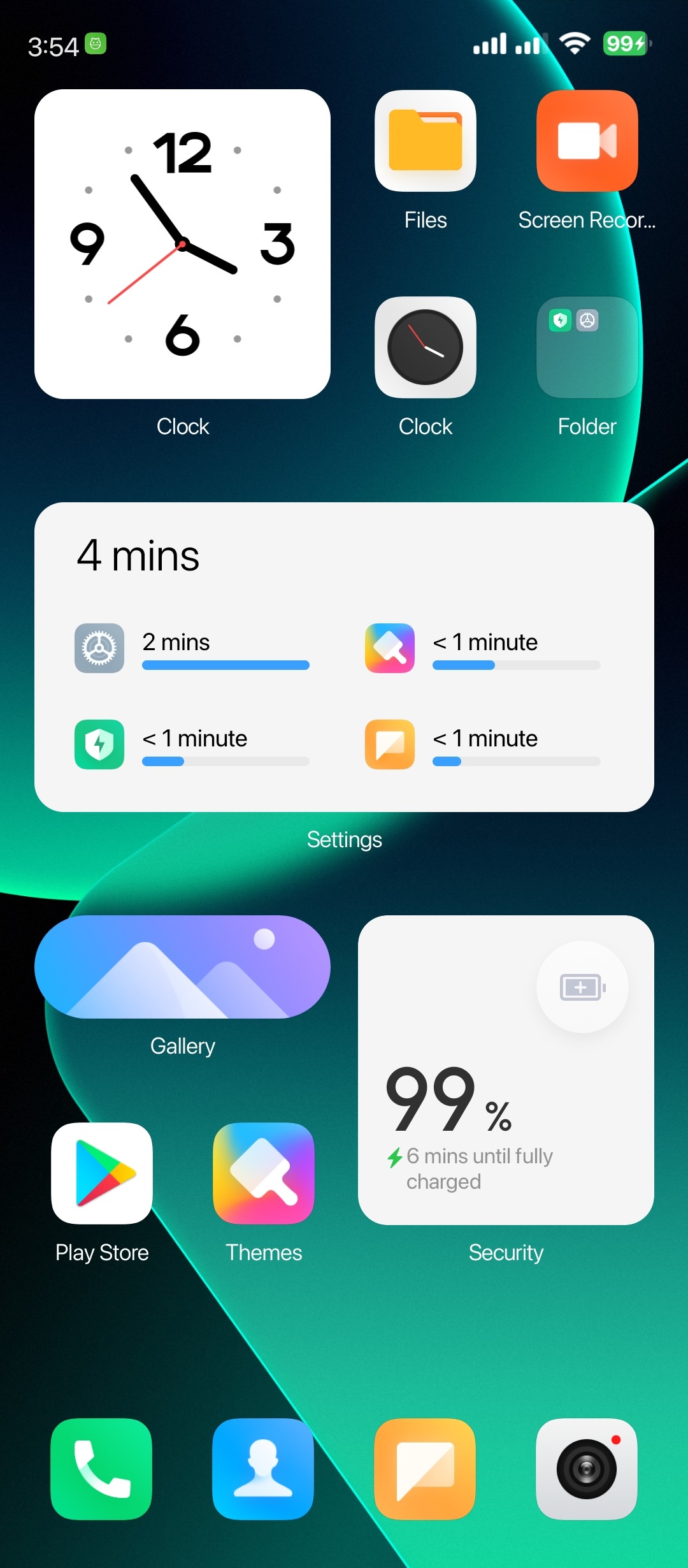Launch the Play Store

[102, 1173]
